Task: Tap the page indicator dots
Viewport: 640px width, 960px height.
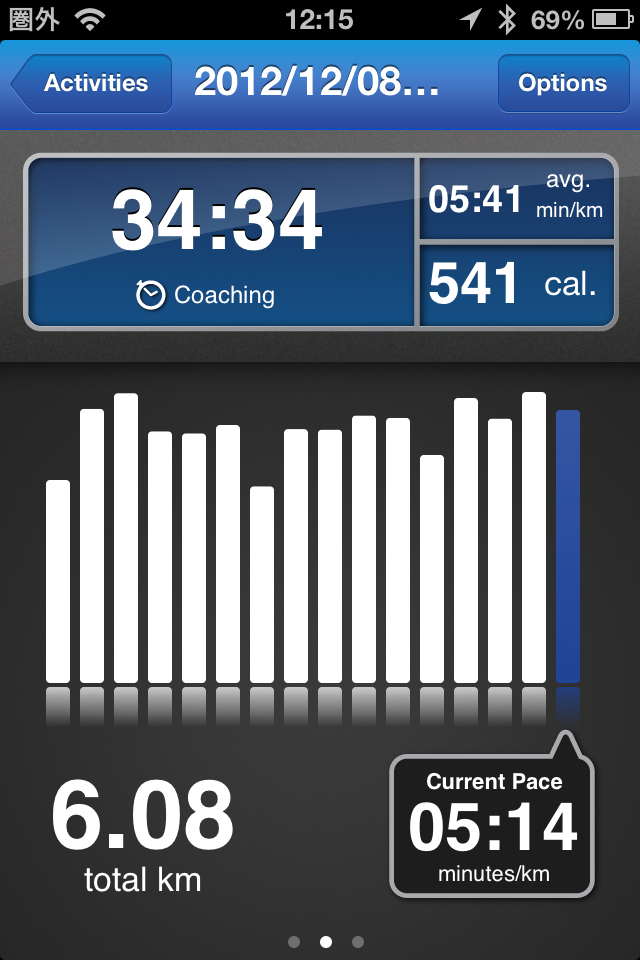Action: point(326,941)
